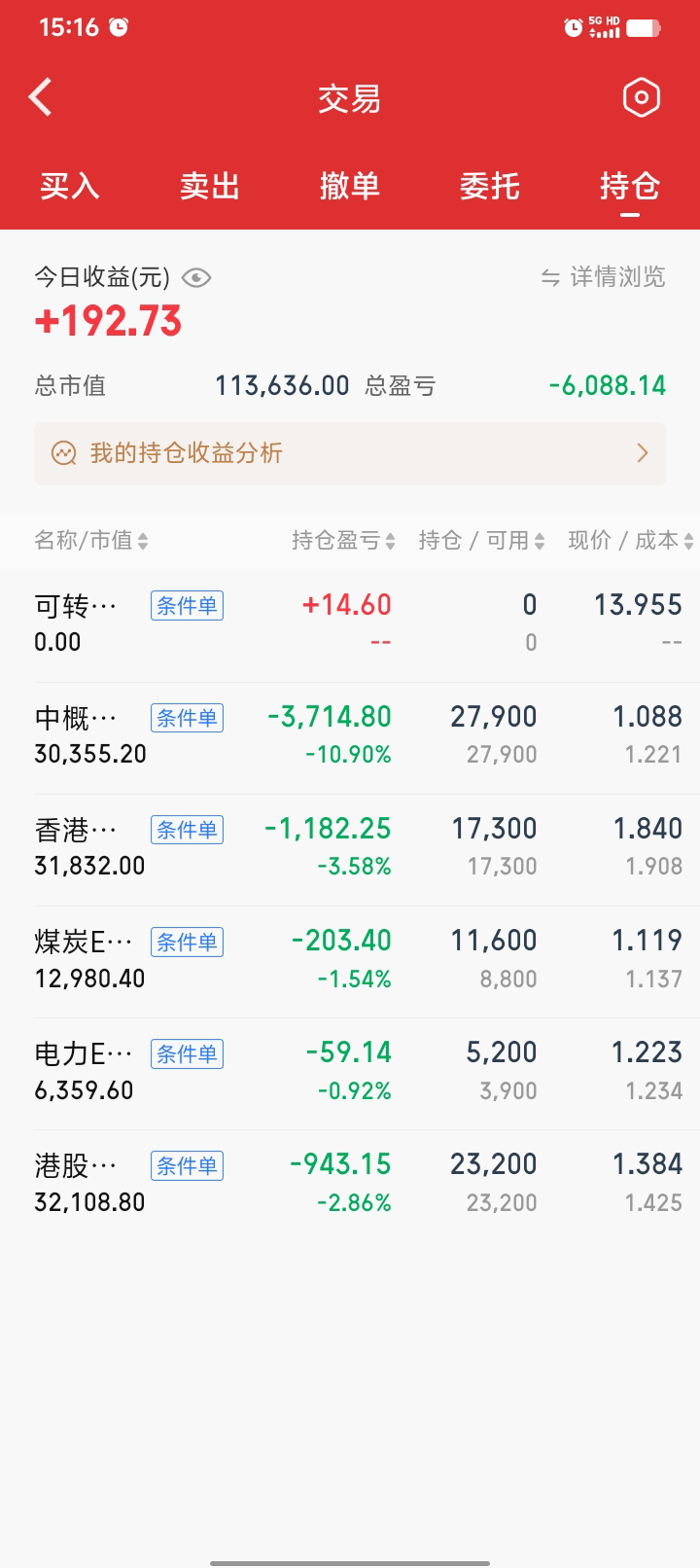Tap 详情浏览 to switch view mode
This screenshot has height=1568, width=700.
(603, 277)
